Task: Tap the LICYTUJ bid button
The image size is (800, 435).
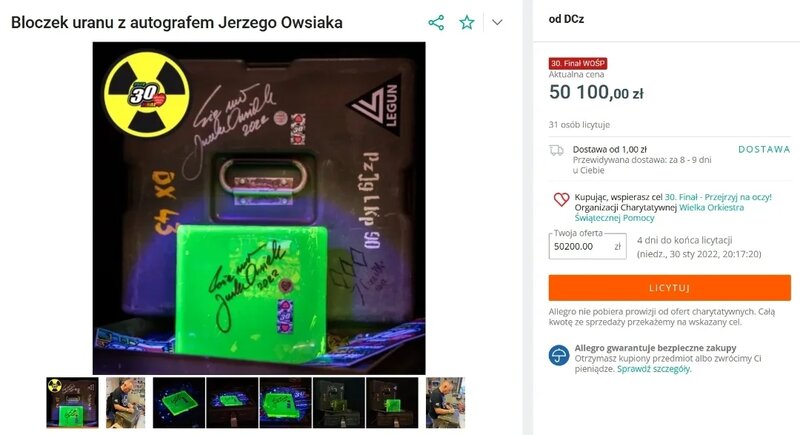Action: click(x=669, y=288)
